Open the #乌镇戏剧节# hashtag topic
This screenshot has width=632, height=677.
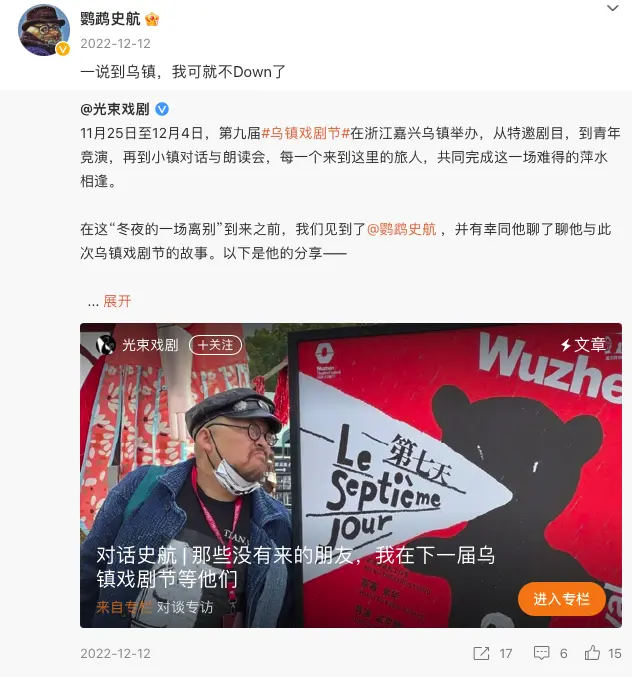305,132
